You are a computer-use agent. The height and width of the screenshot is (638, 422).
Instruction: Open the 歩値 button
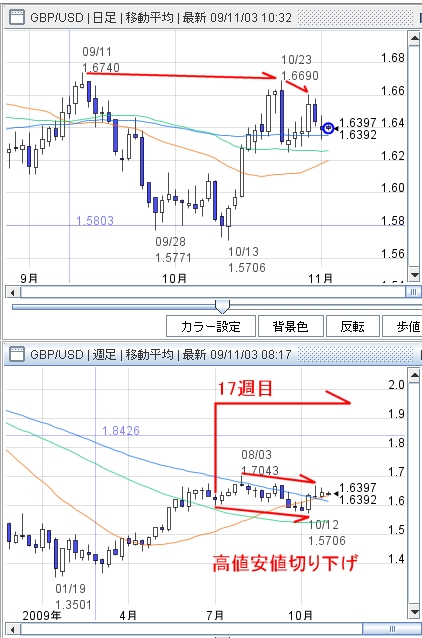tap(403, 326)
